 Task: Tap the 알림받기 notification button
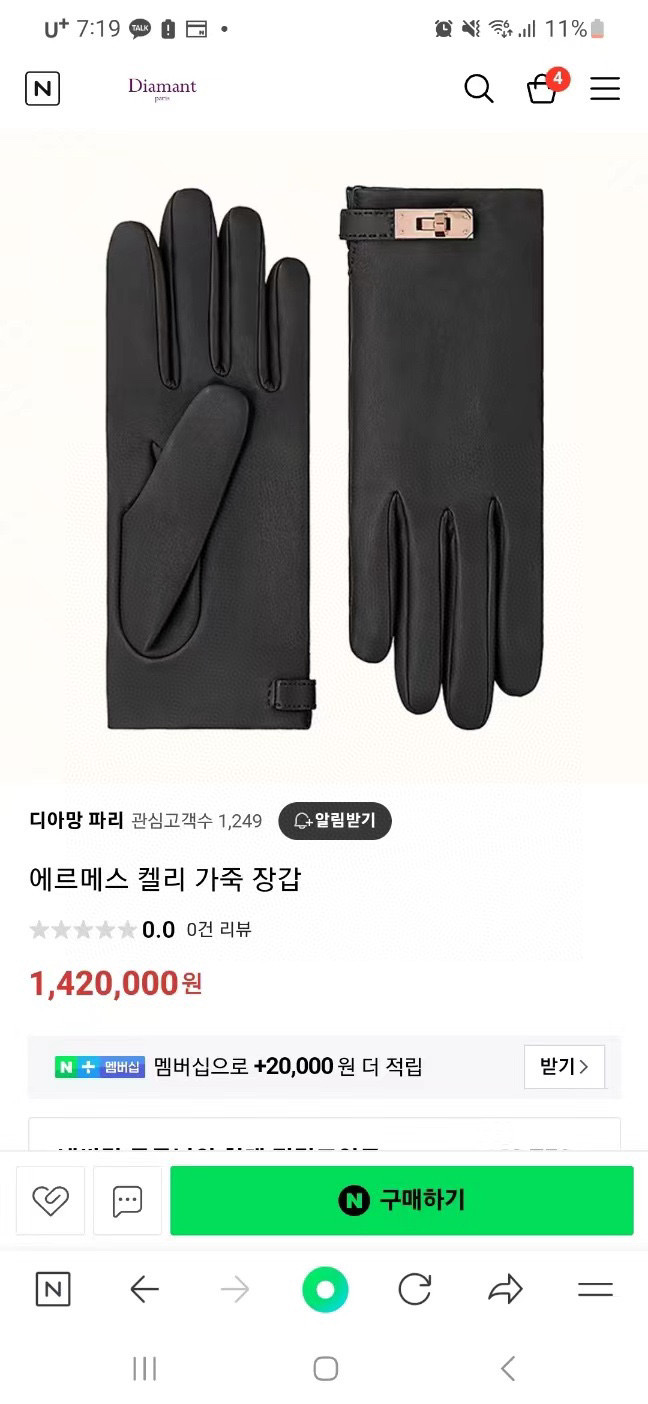(335, 821)
